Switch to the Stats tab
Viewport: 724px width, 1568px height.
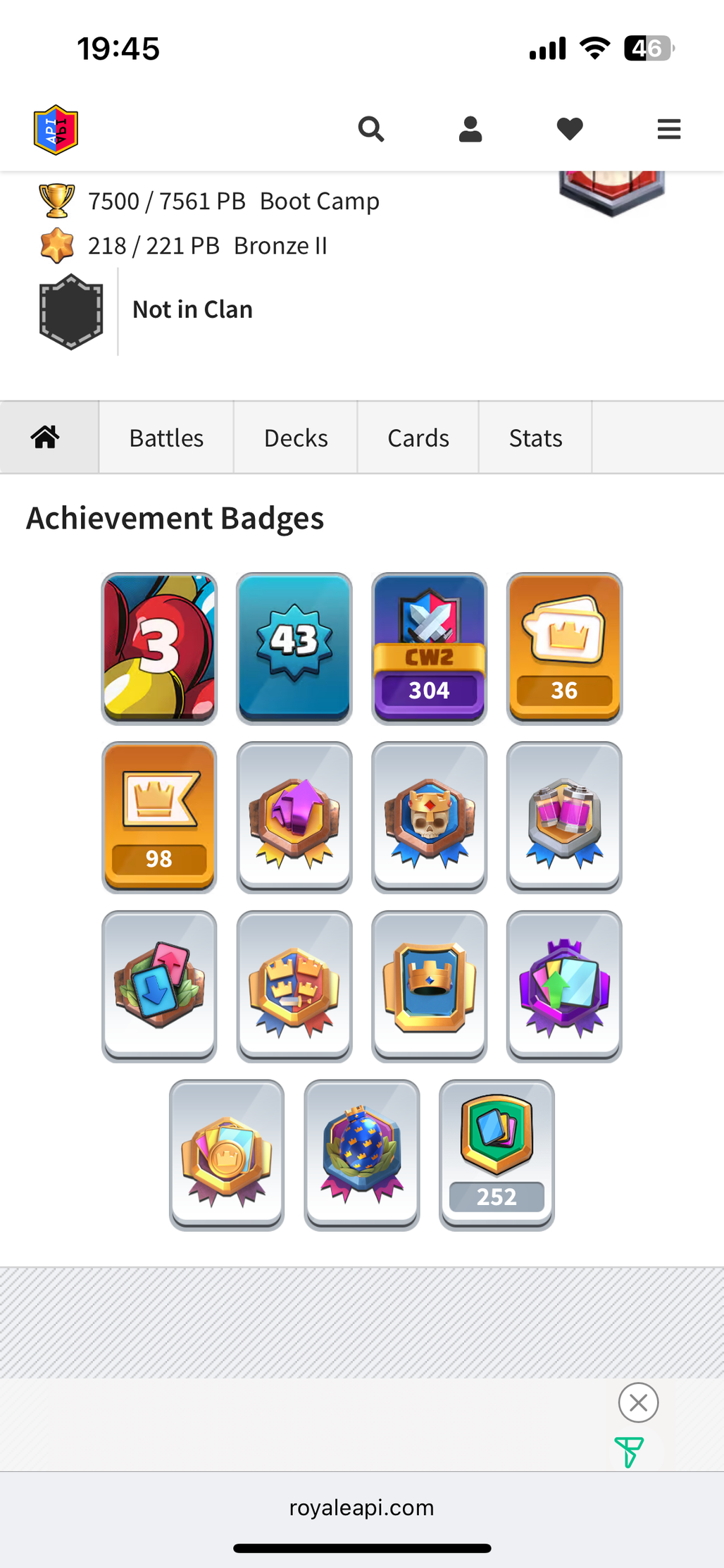click(x=535, y=438)
